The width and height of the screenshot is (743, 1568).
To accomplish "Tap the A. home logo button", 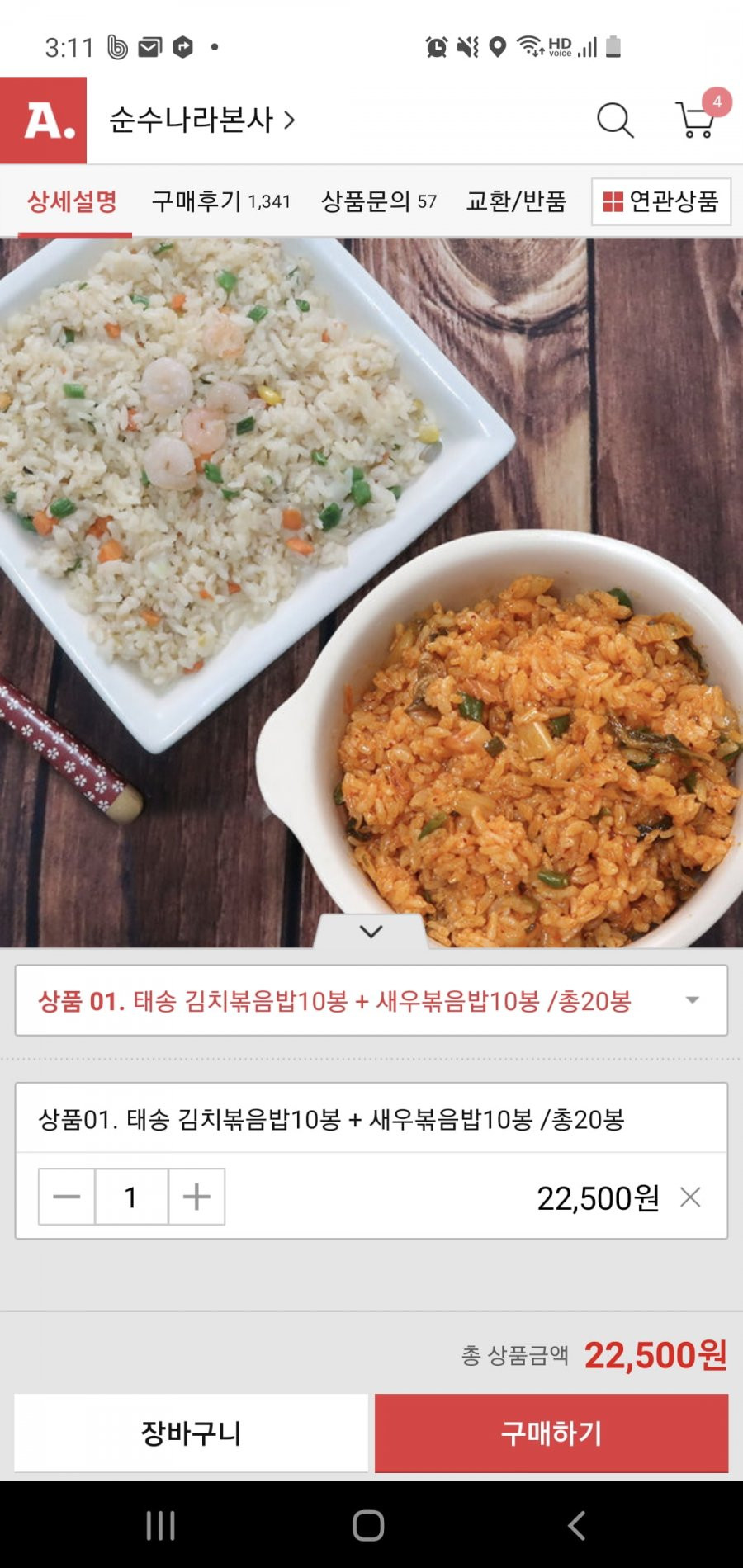I will [x=44, y=120].
